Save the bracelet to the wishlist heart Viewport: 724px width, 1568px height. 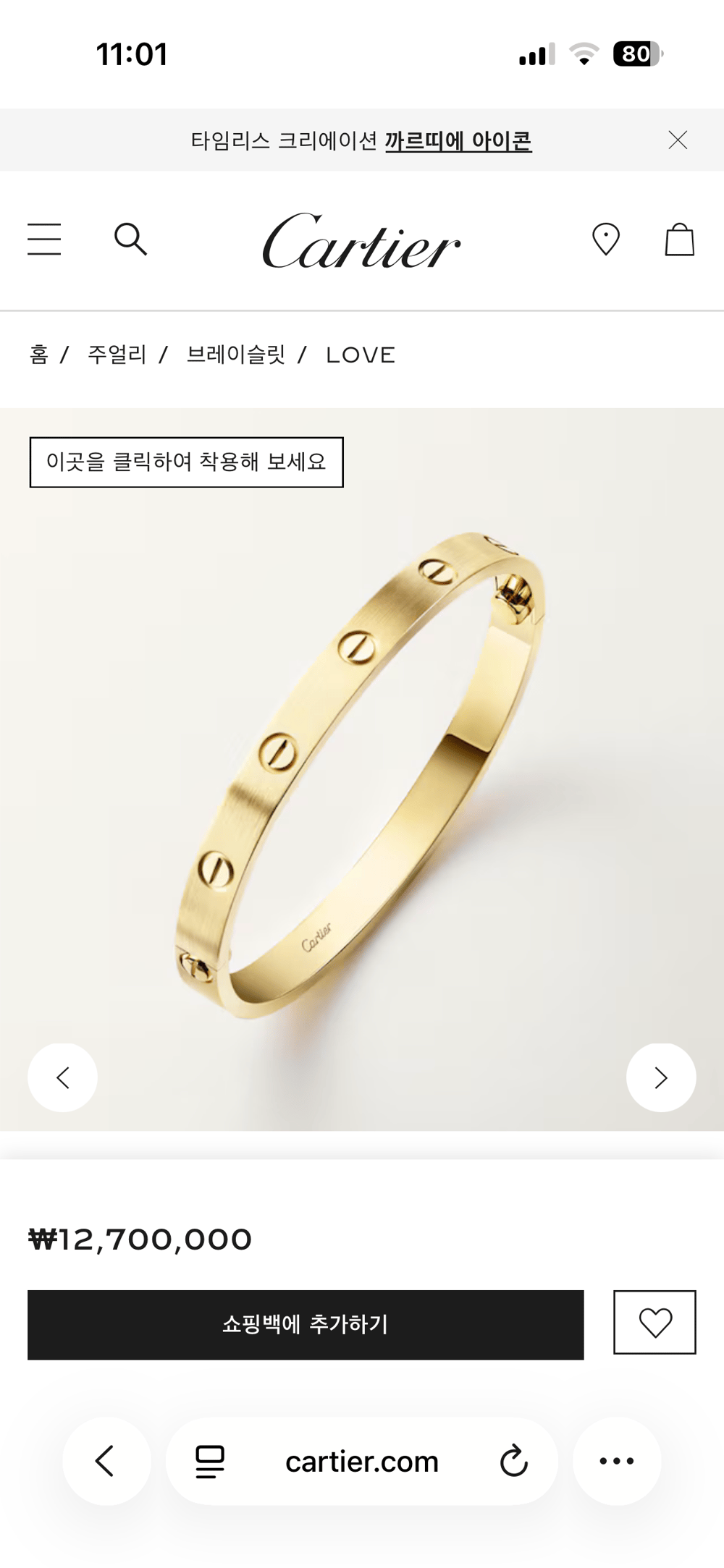(654, 1322)
